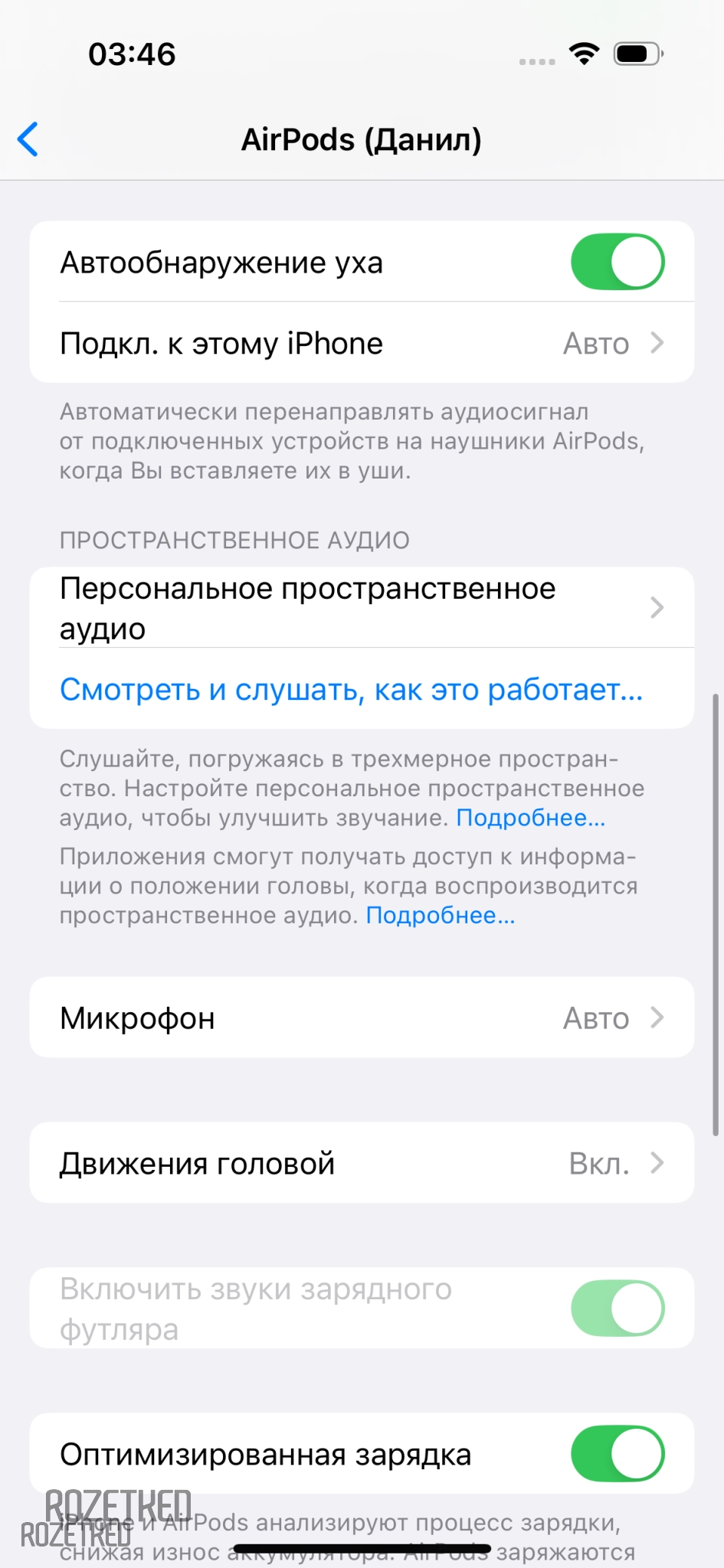Image resolution: width=724 pixels, height=1568 pixels.
Task: Open Подробнее link about положении головы
Action: [441, 916]
